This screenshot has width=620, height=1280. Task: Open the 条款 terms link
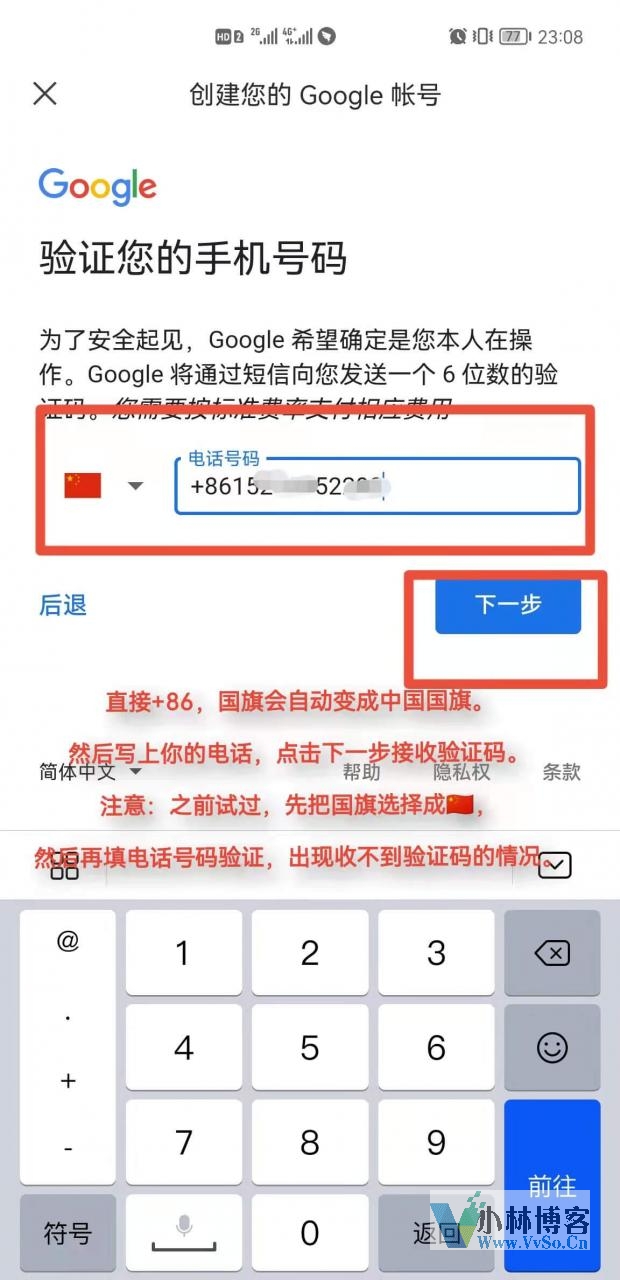coord(561,772)
